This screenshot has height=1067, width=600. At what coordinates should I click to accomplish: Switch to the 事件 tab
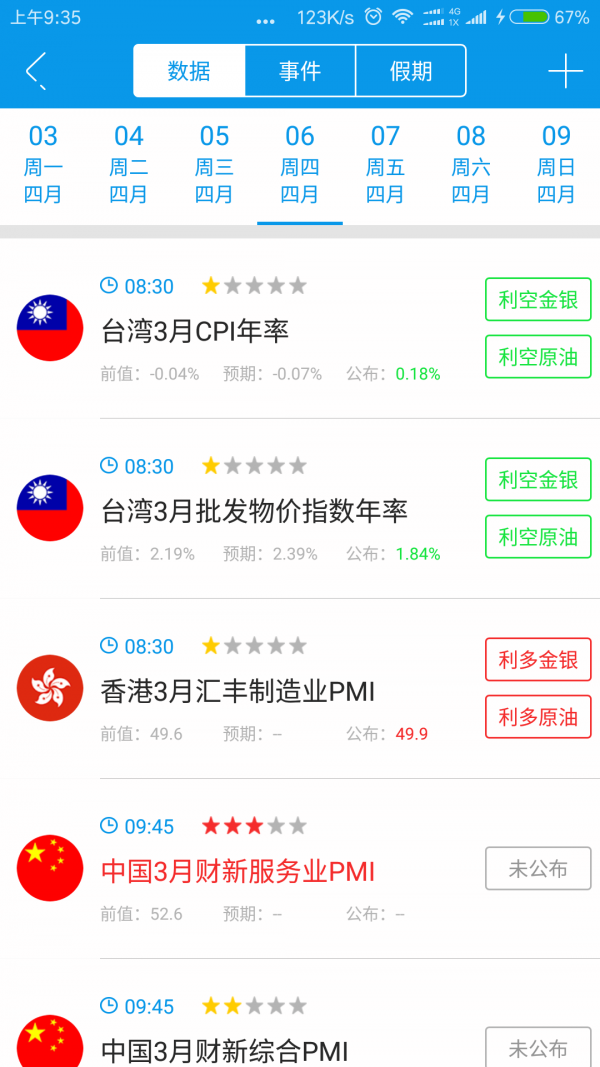click(x=300, y=71)
